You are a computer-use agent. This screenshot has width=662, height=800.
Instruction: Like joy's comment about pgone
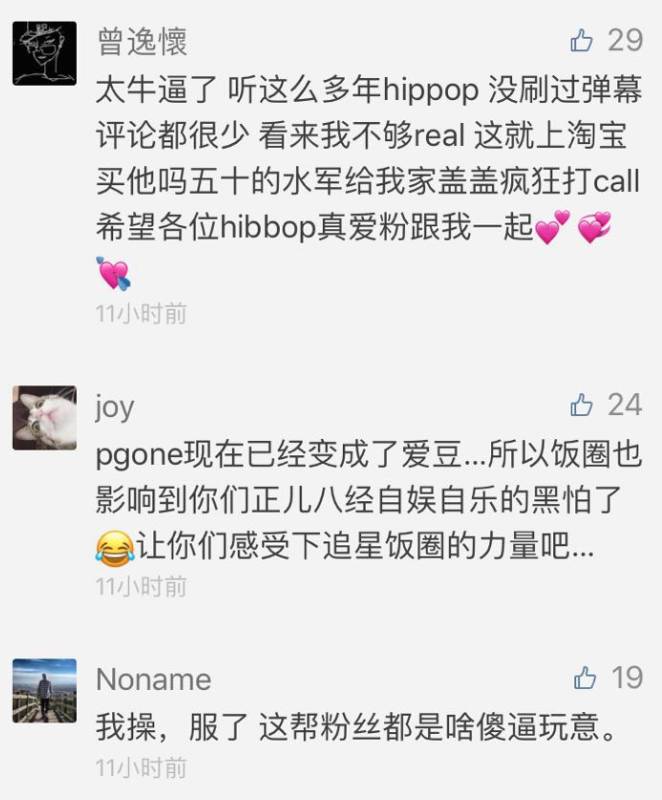tap(582, 405)
